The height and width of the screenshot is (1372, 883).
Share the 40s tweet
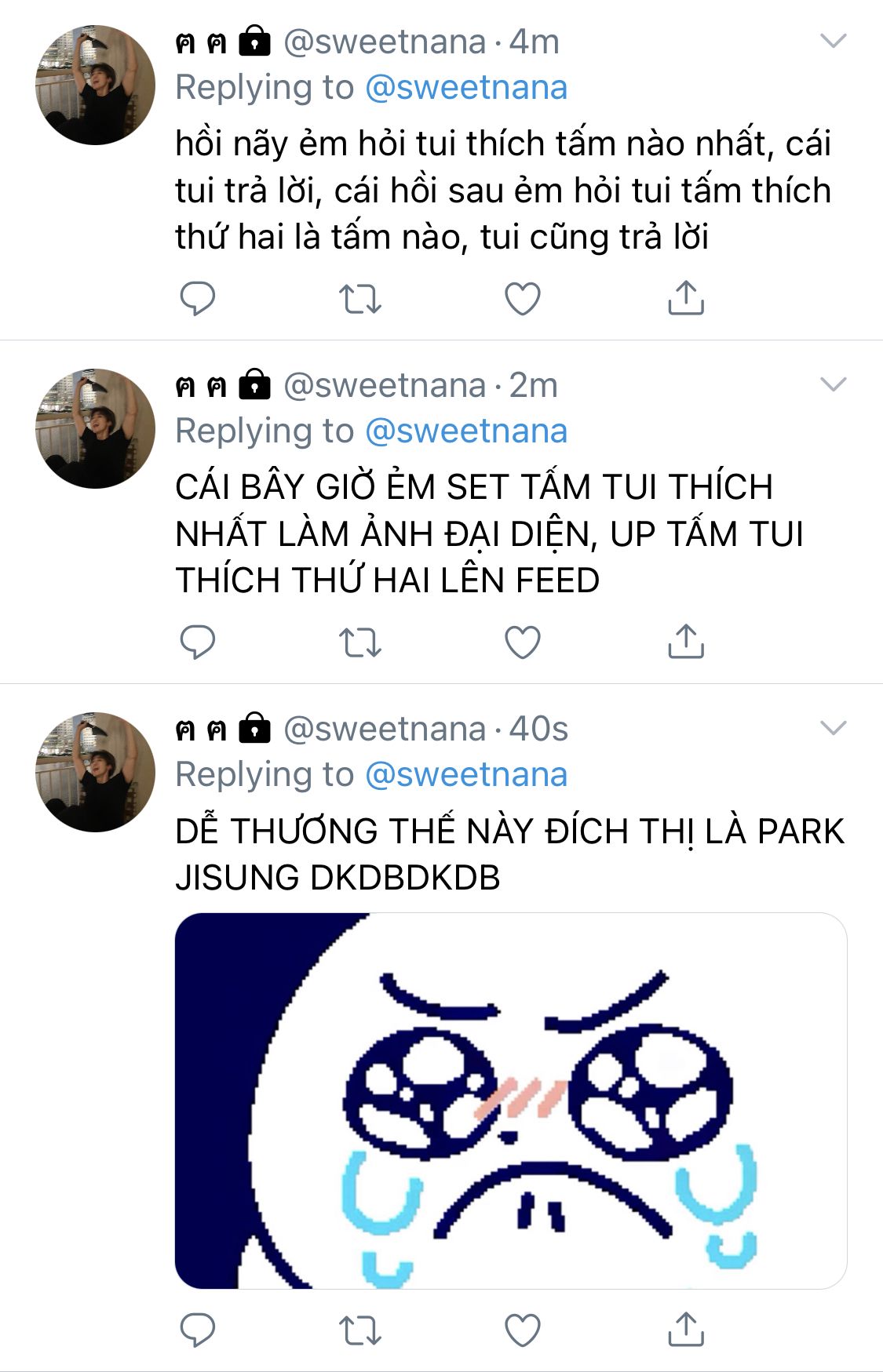tap(686, 1330)
